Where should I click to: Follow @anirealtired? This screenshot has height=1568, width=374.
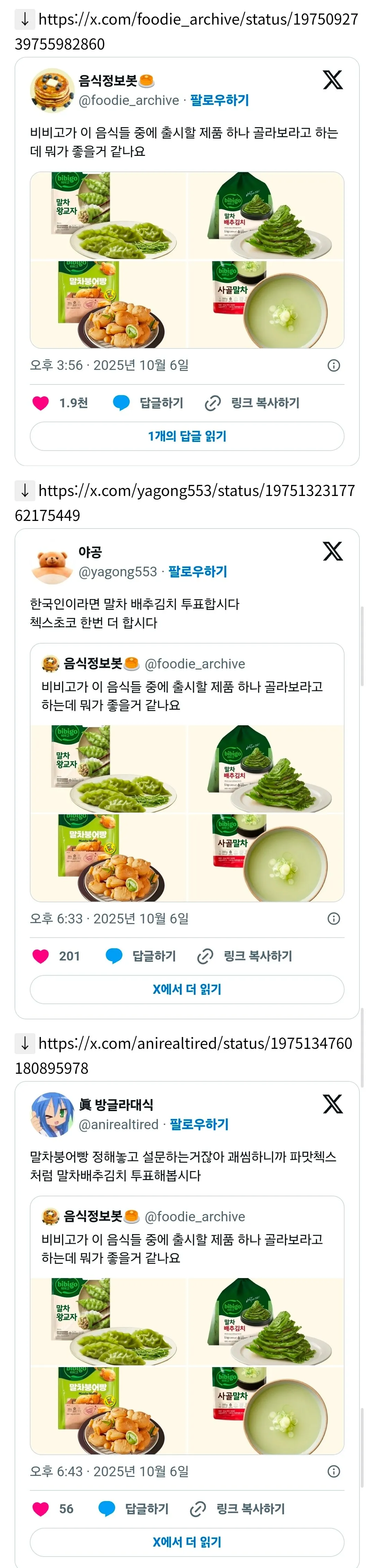(x=199, y=1124)
